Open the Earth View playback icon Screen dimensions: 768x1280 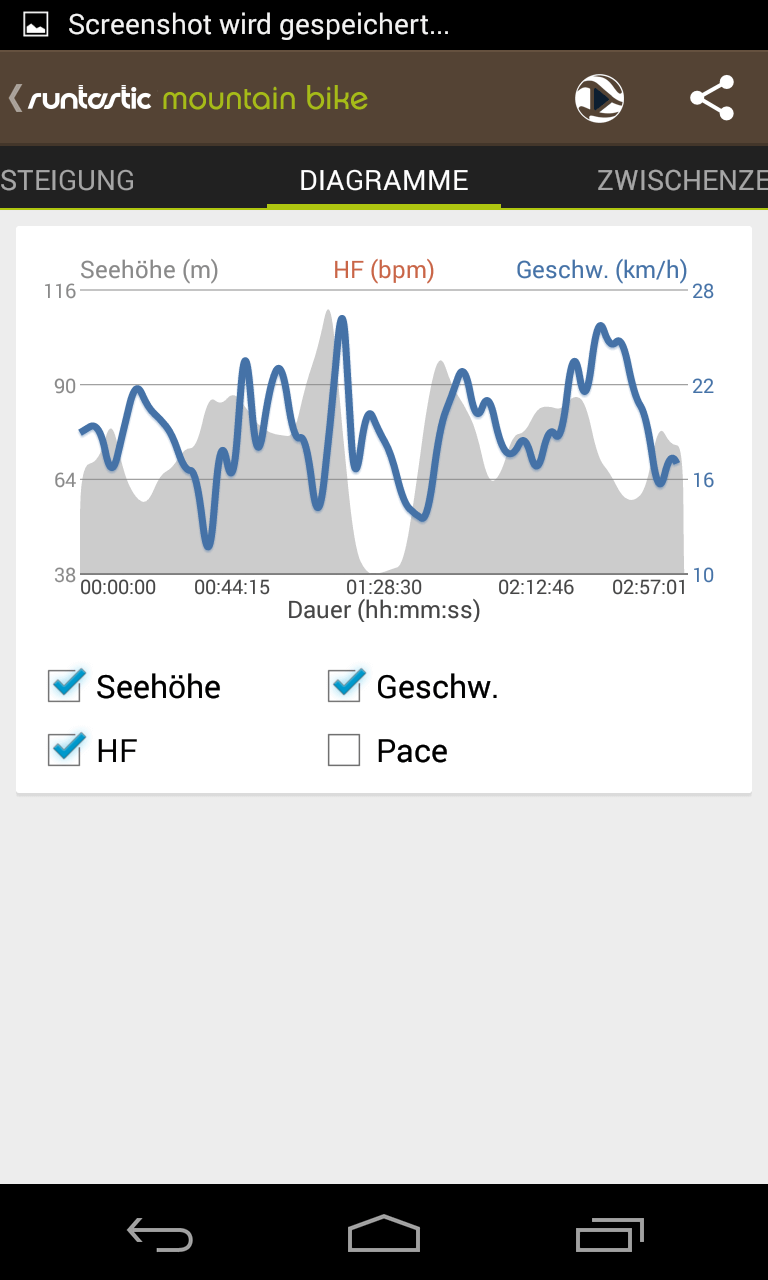click(599, 99)
